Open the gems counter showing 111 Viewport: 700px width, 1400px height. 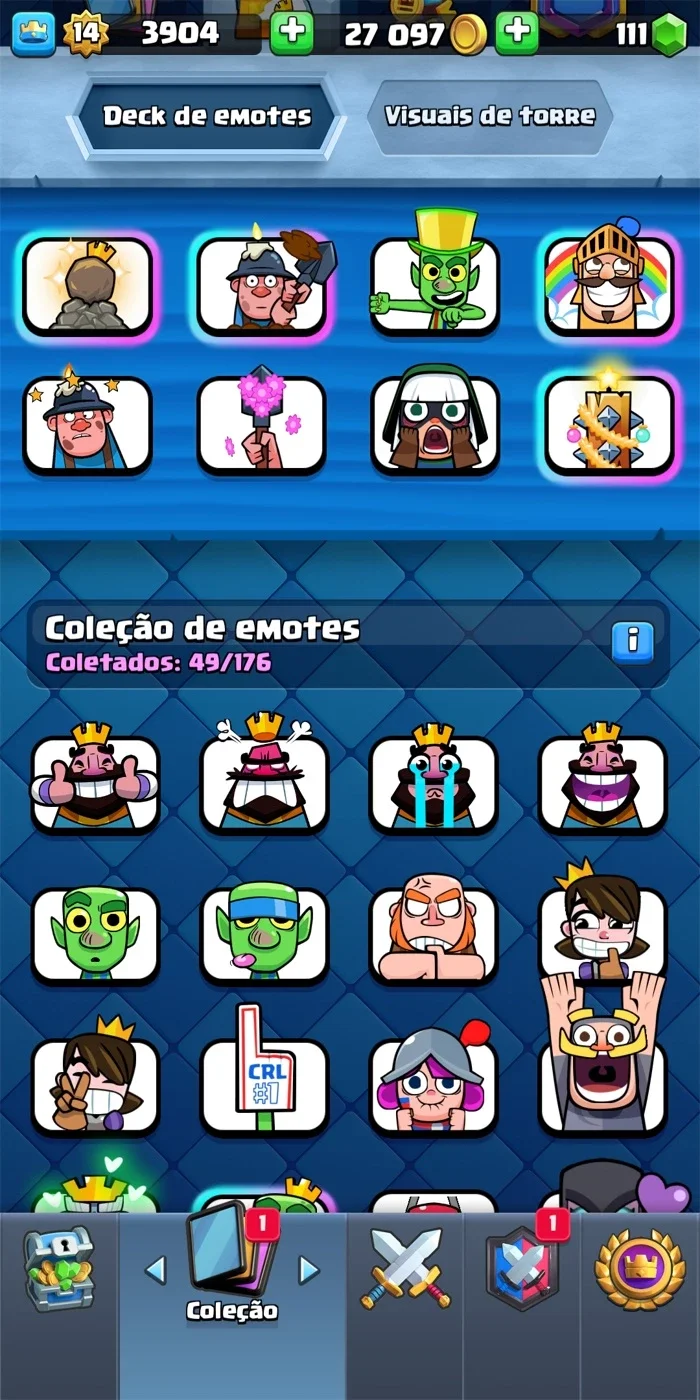[649, 34]
